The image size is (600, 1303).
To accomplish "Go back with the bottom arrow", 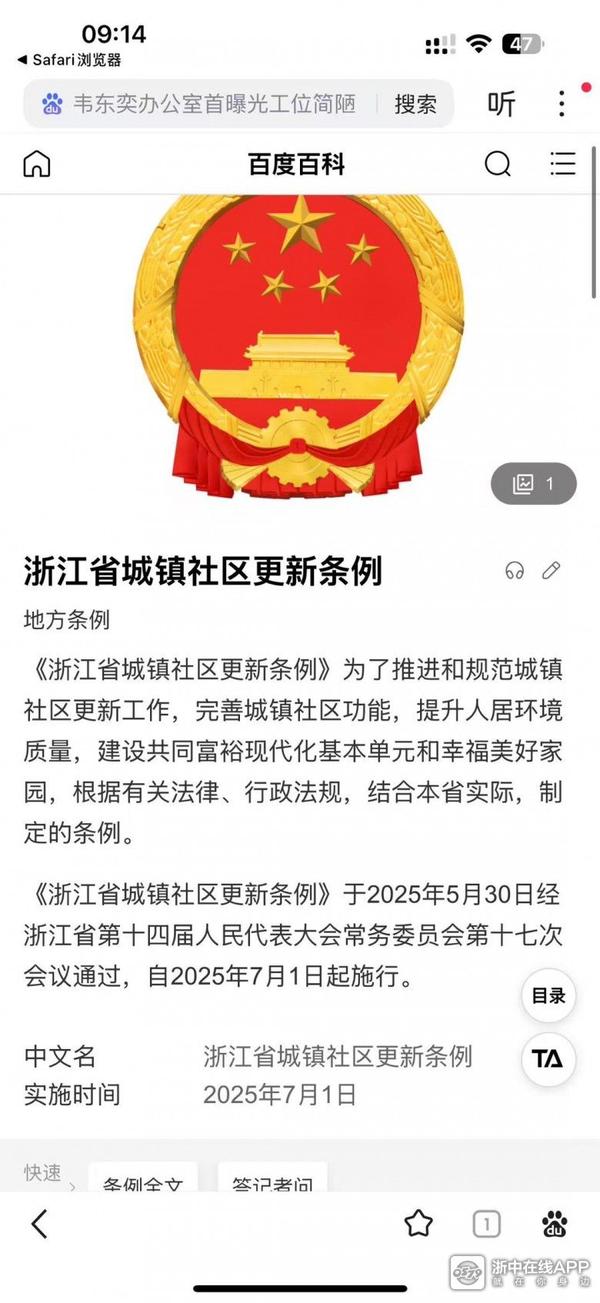I will pyautogui.click(x=39, y=1224).
